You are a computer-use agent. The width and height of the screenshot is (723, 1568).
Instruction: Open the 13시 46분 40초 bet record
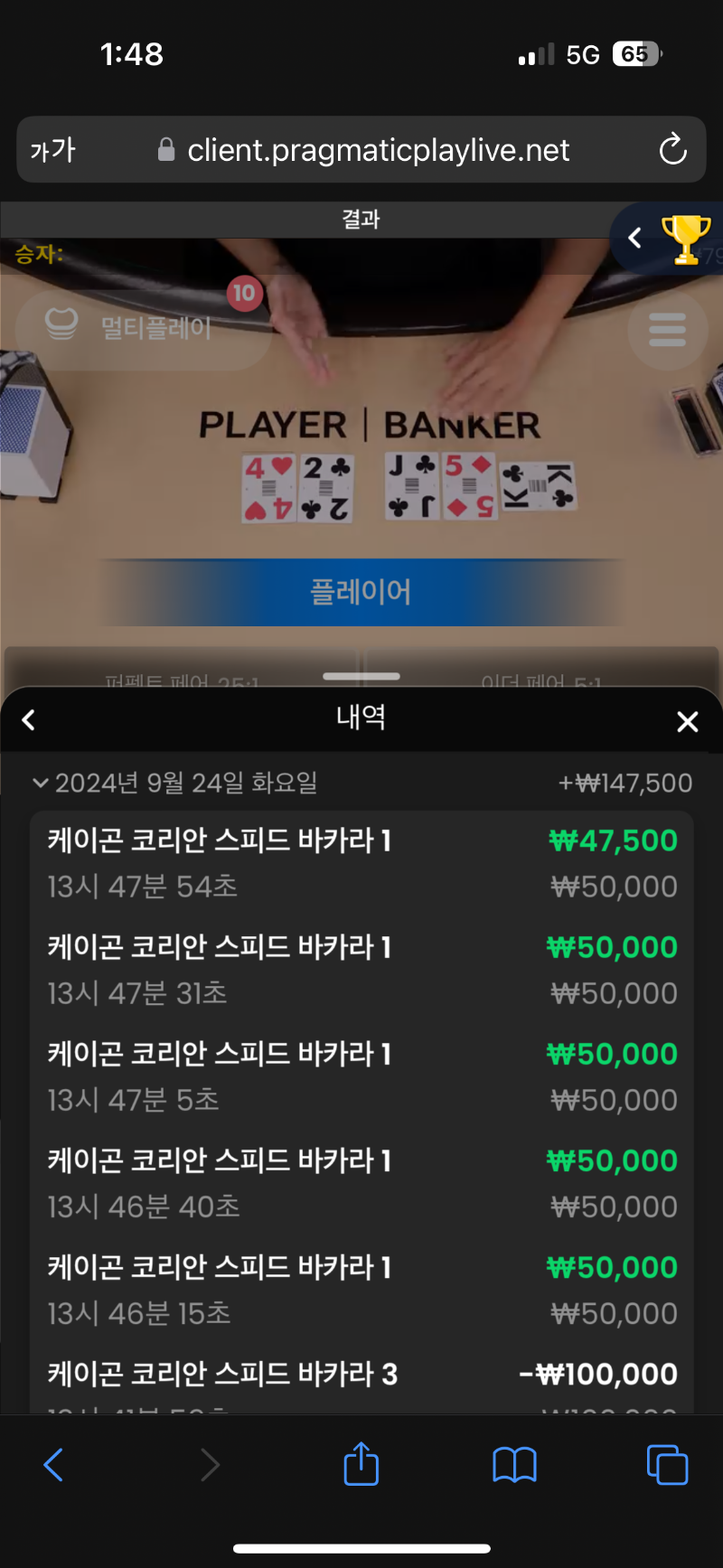tap(361, 1183)
